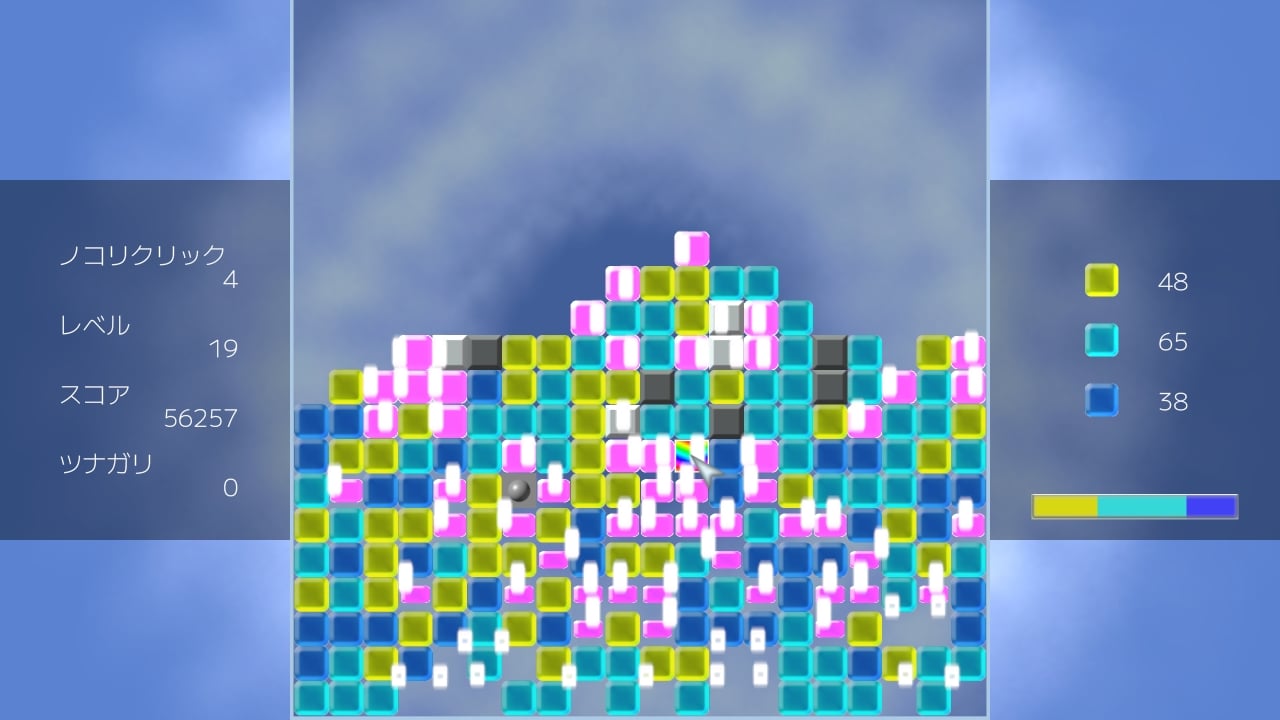Tap the gray ball block
The width and height of the screenshot is (1280, 720).
(x=518, y=490)
